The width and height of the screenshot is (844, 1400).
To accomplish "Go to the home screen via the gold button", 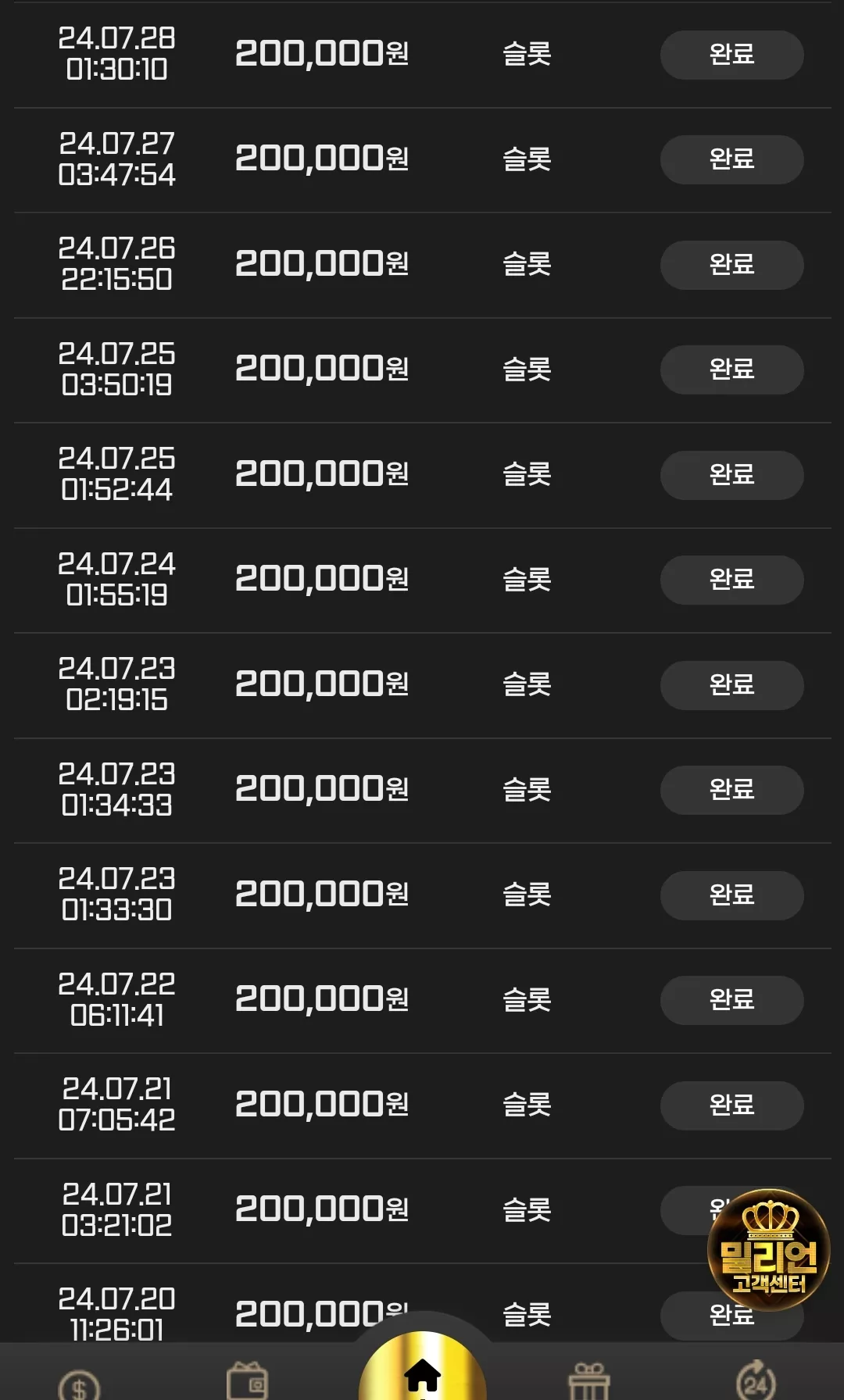I will tap(423, 1367).
